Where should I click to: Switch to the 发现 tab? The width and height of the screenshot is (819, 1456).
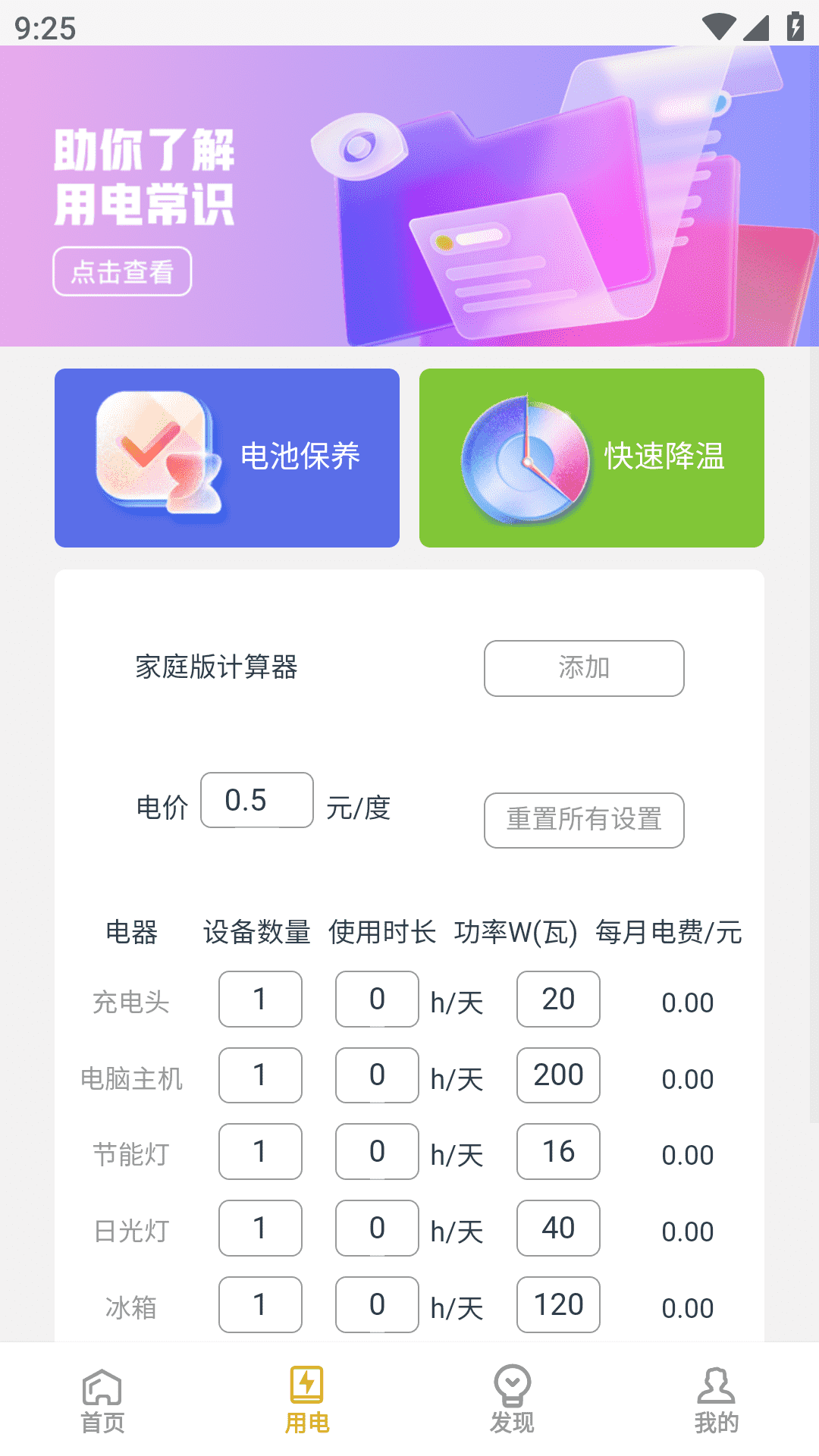click(x=512, y=1400)
